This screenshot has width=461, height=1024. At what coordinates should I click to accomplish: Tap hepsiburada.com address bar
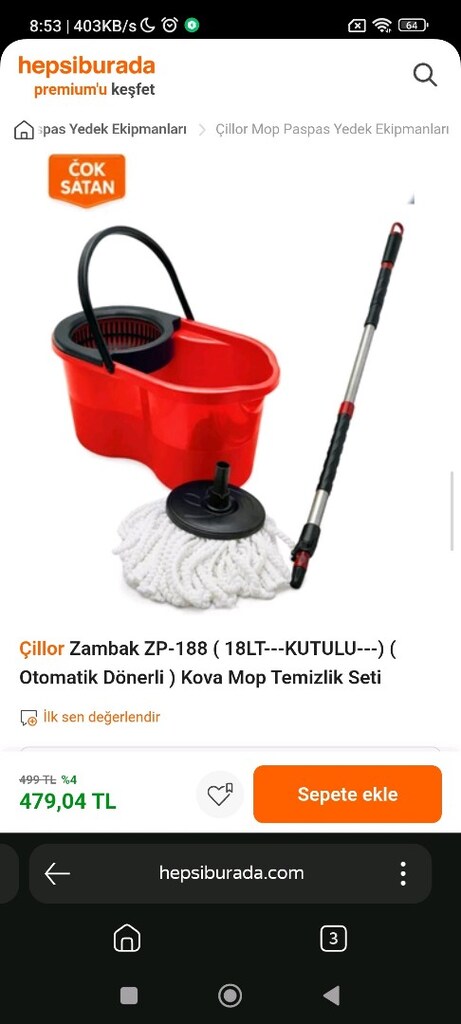point(231,873)
